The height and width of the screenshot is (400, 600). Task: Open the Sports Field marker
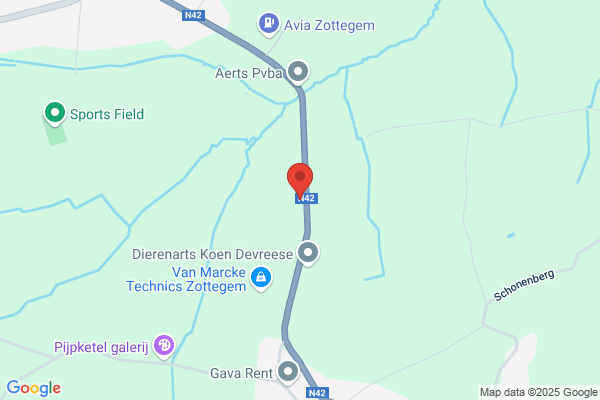coord(55,113)
